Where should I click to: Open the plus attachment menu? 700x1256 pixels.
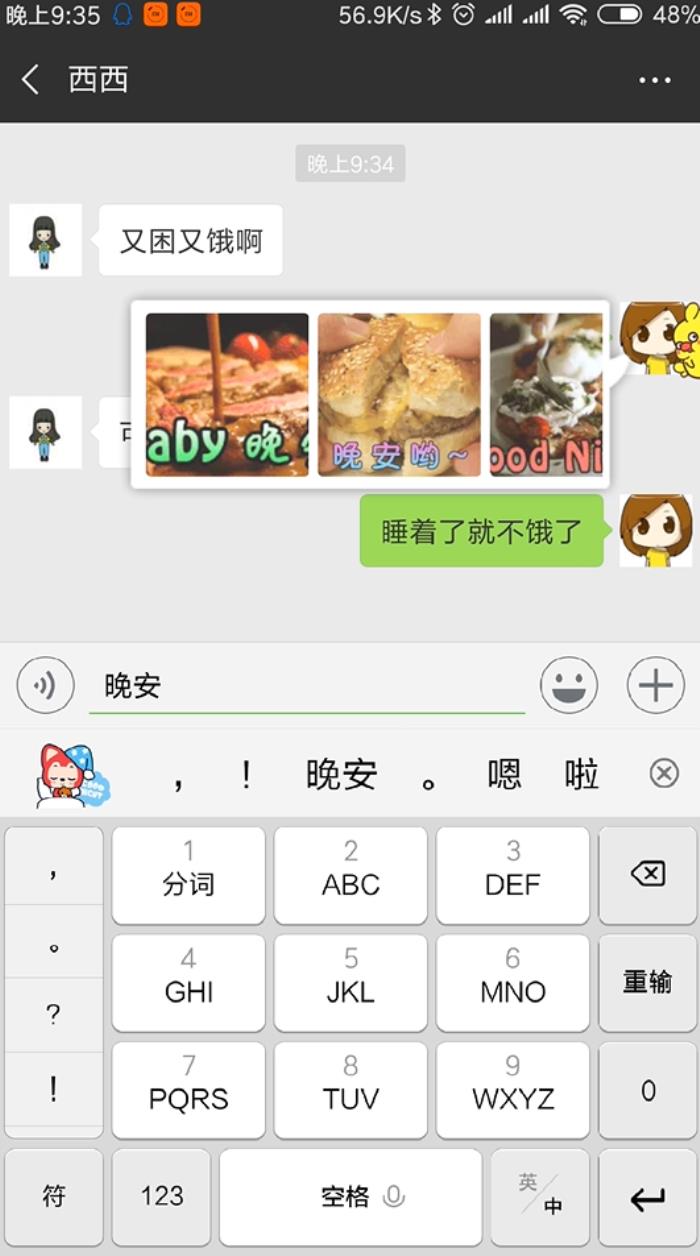656,686
